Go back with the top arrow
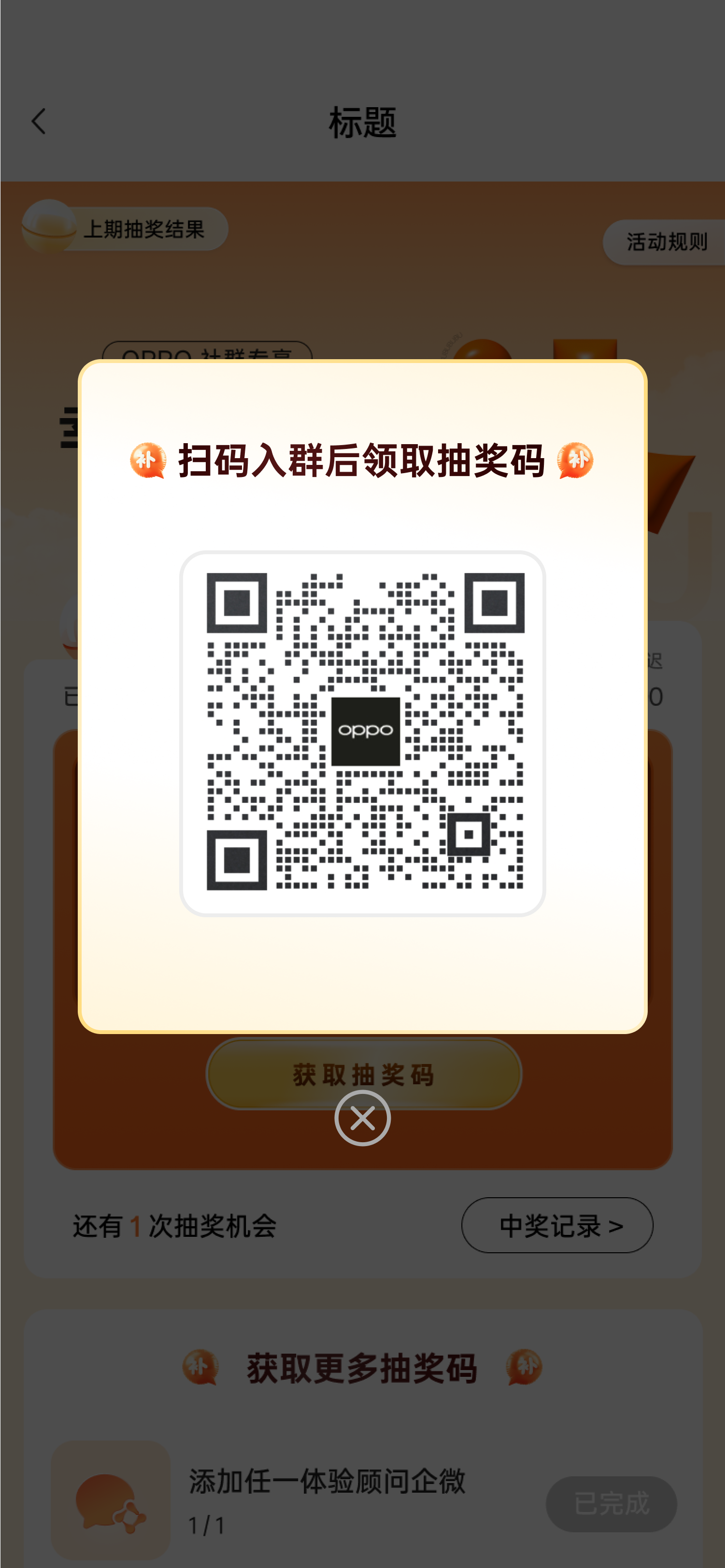This screenshot has height=1568, width=725. point(39,122)
